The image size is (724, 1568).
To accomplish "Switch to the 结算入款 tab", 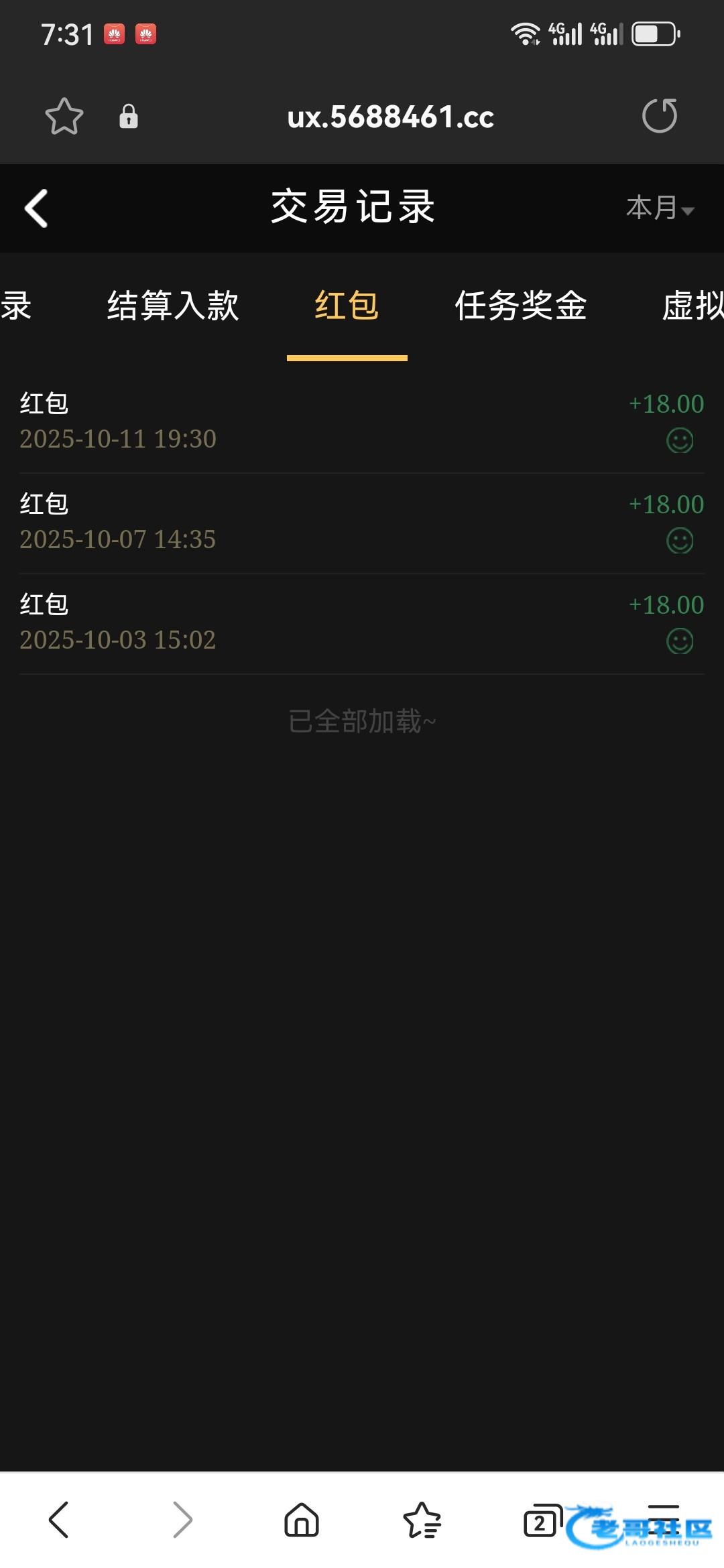I will click(x=173, y=306).
